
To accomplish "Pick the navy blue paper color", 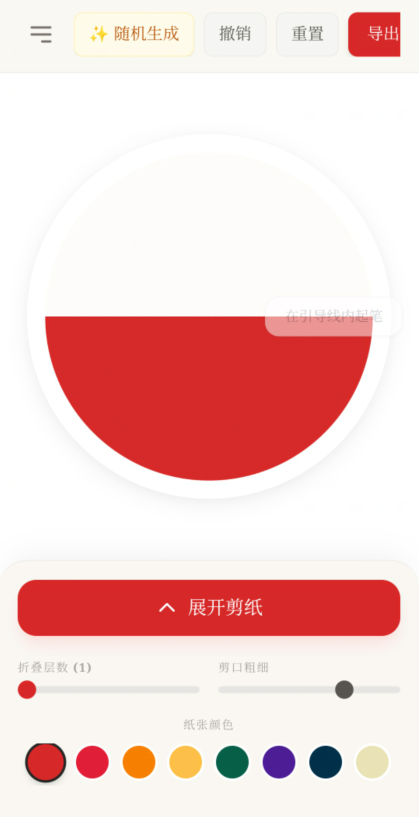I will [326, 762].
